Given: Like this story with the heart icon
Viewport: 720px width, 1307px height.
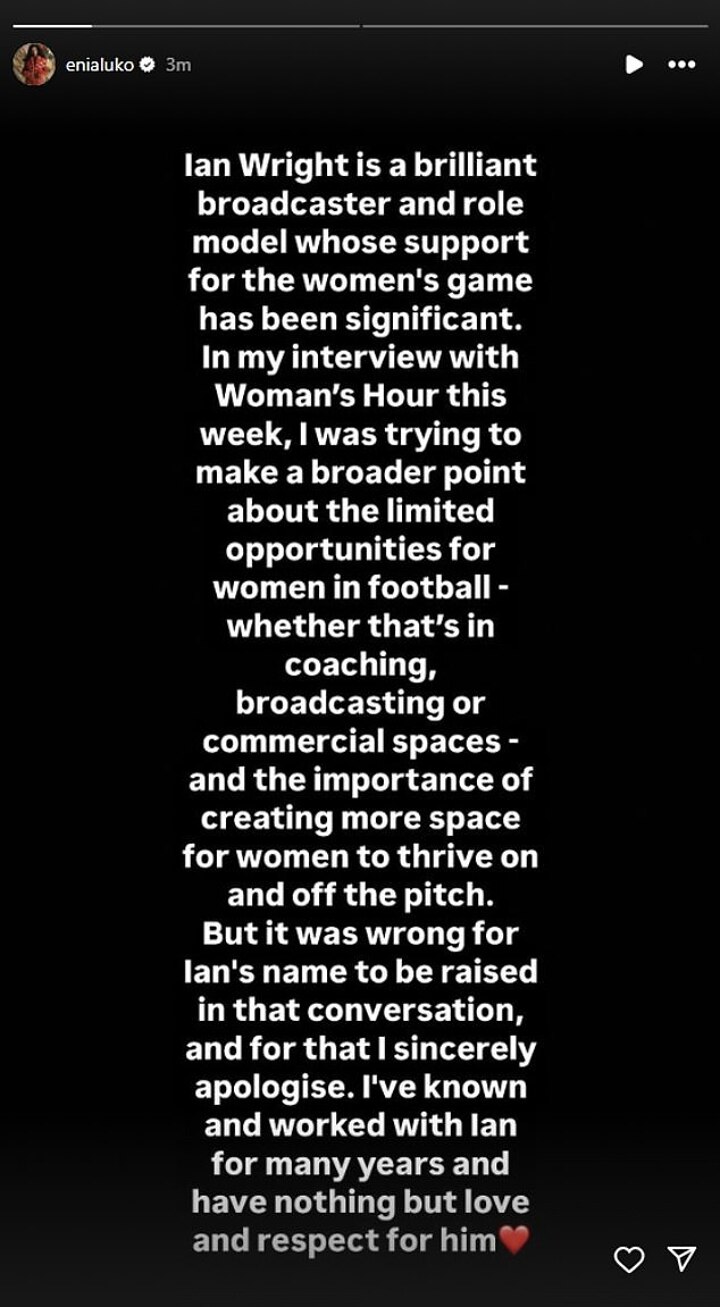Looking at the screenshot, I should (x=629, y=1259).
